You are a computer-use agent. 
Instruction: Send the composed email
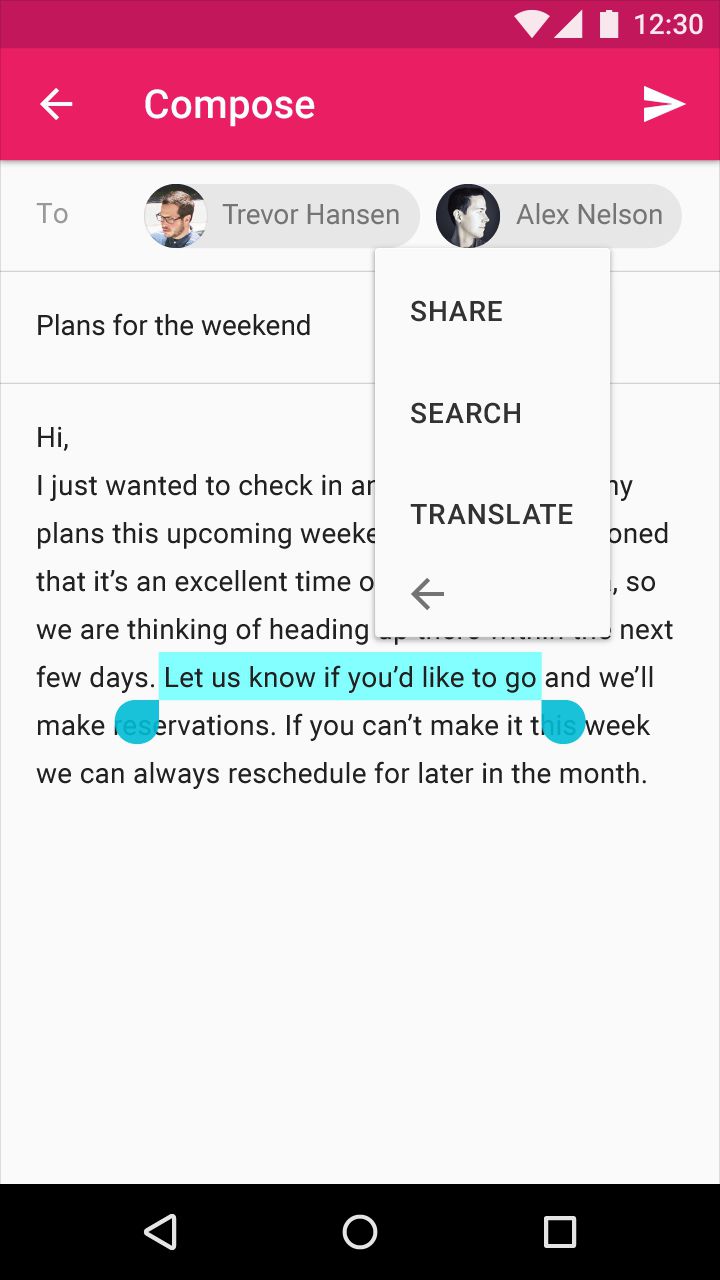tap(664, 104)
